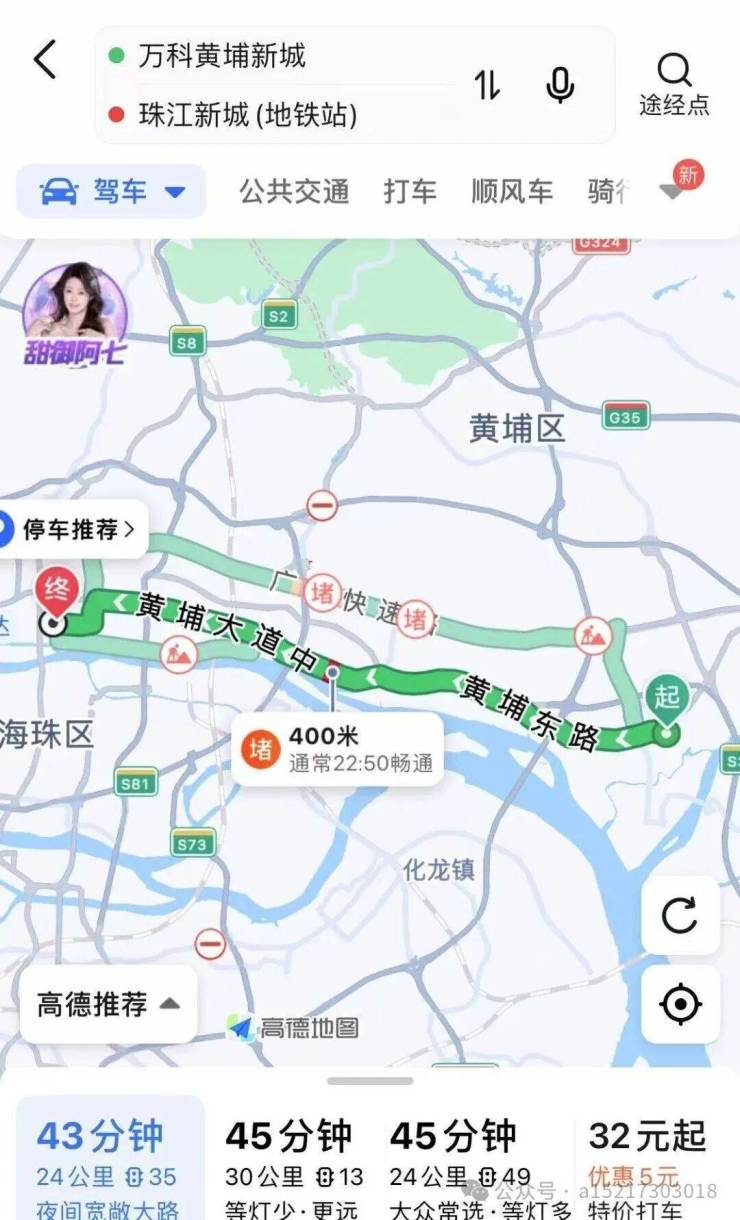
Task: Switch to the 顺风车 tab
Action: click(512, 191)
